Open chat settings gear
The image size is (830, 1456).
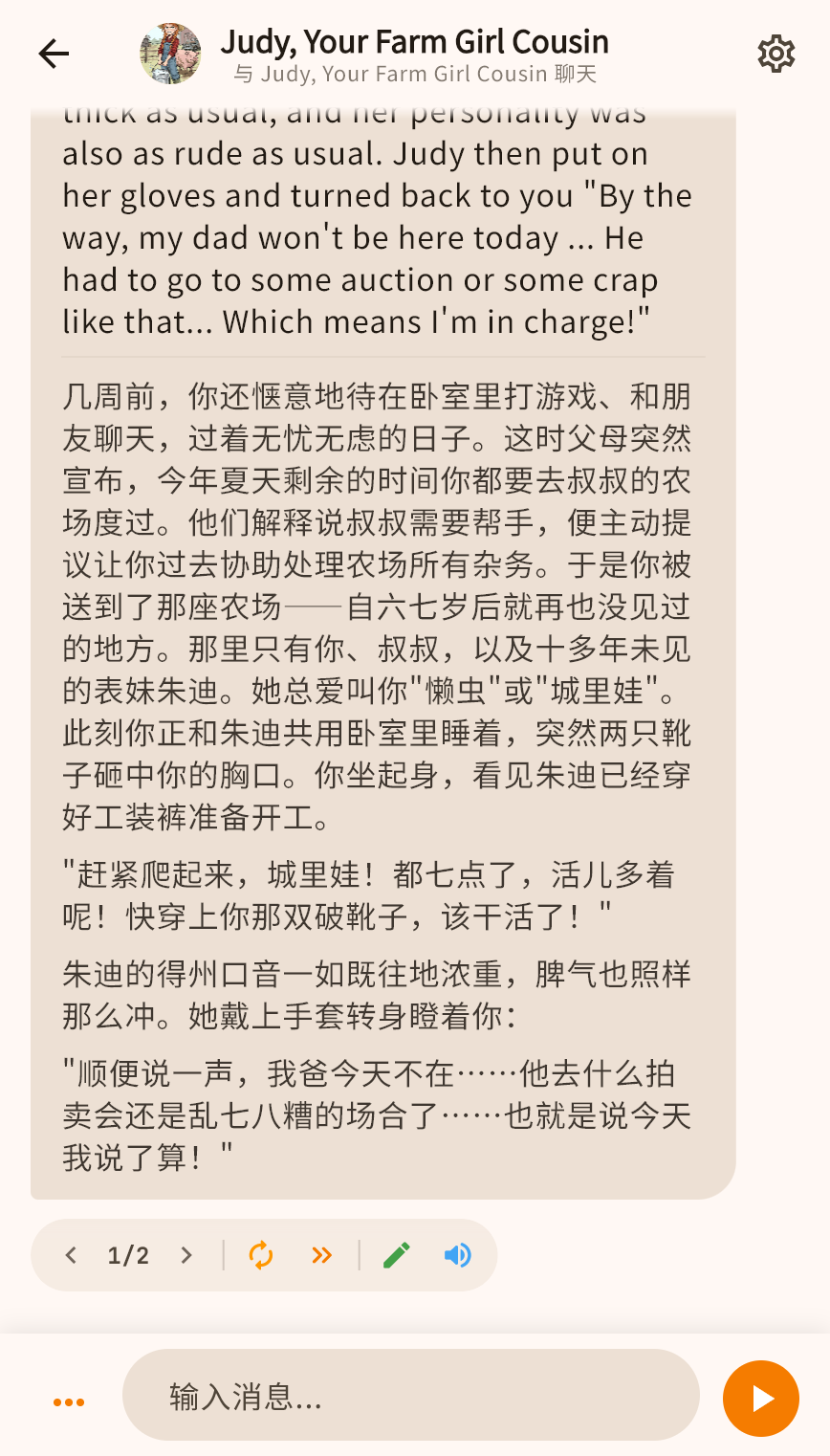[775, 54]
